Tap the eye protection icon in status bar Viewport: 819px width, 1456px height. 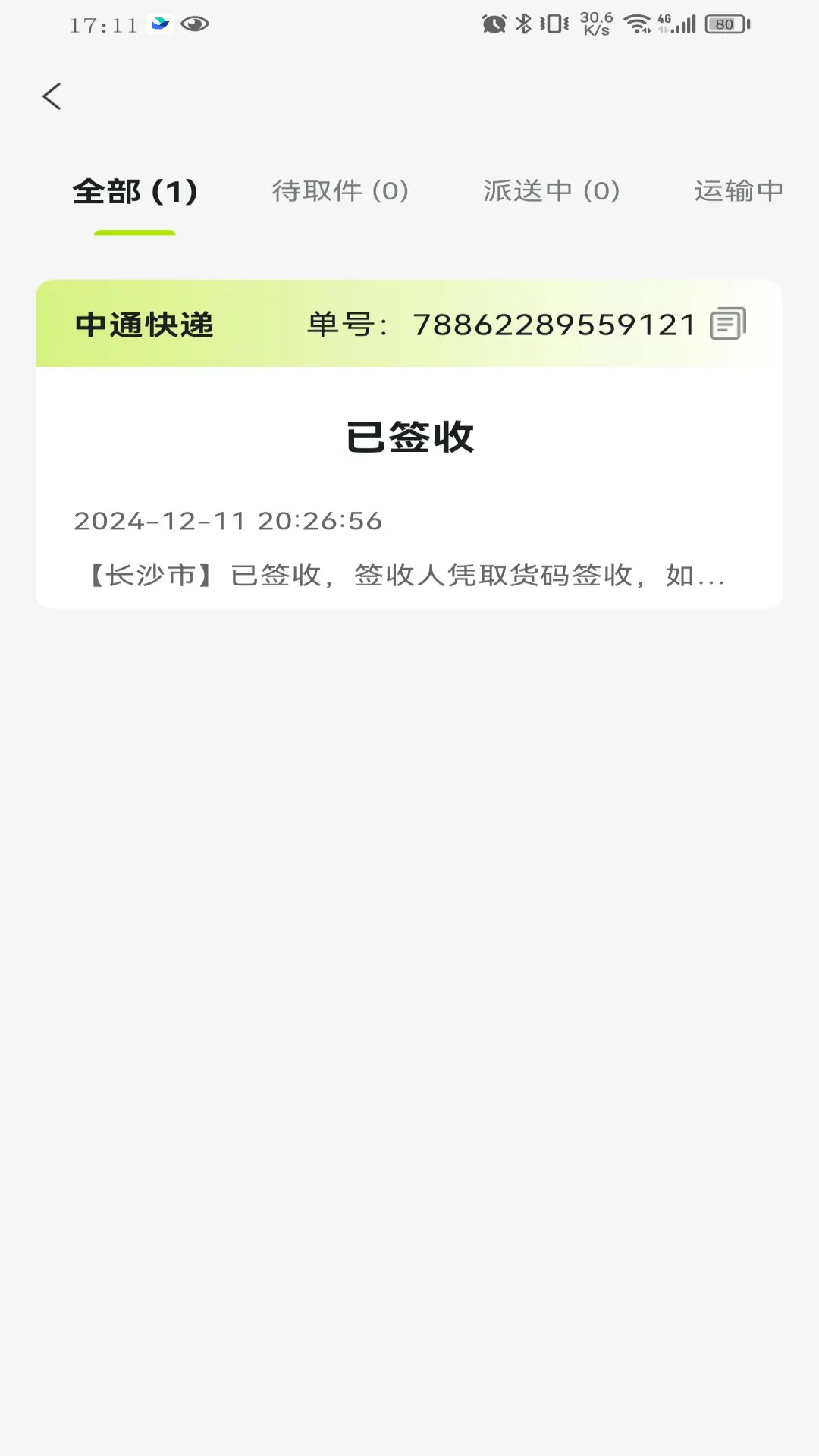point(195,23)
